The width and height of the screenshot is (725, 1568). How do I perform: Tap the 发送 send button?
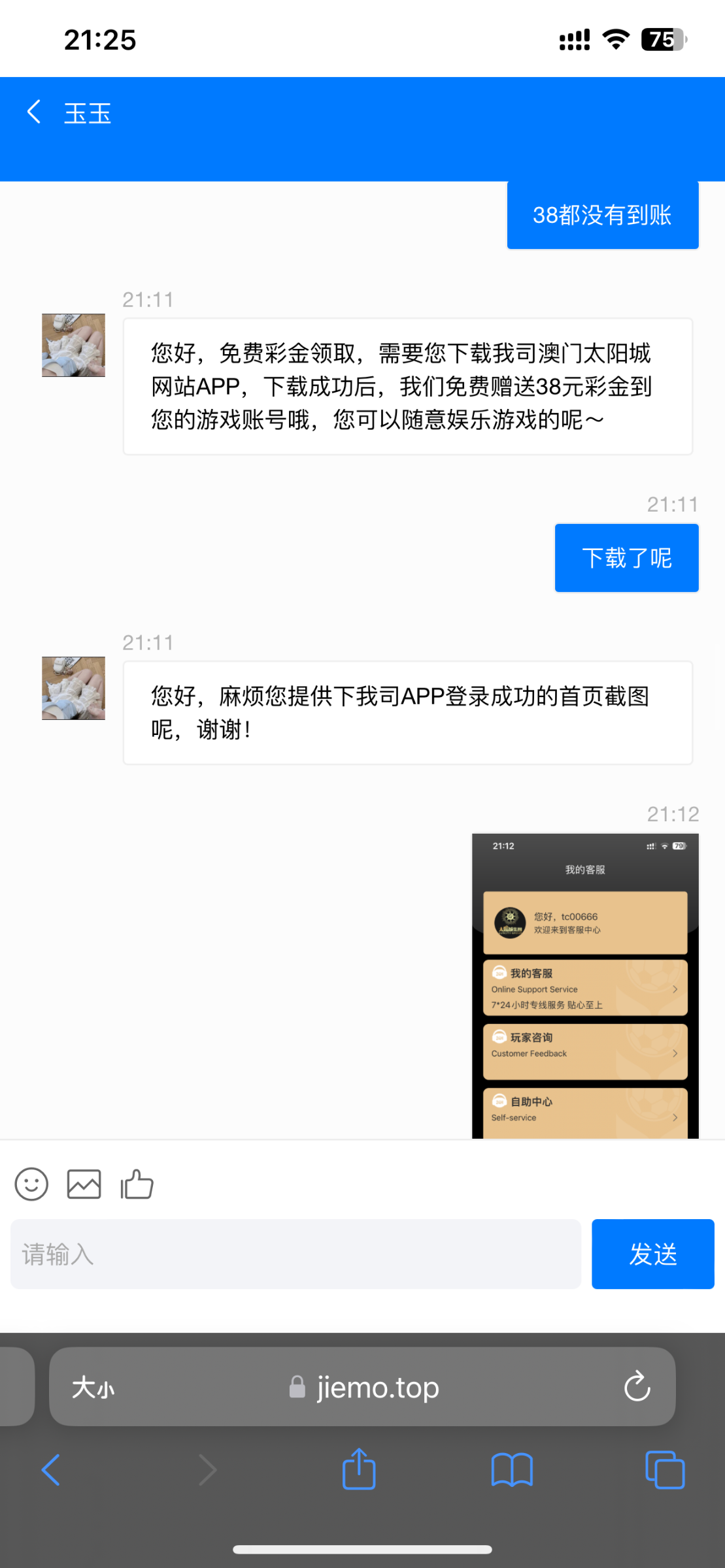pos(652,1254)
